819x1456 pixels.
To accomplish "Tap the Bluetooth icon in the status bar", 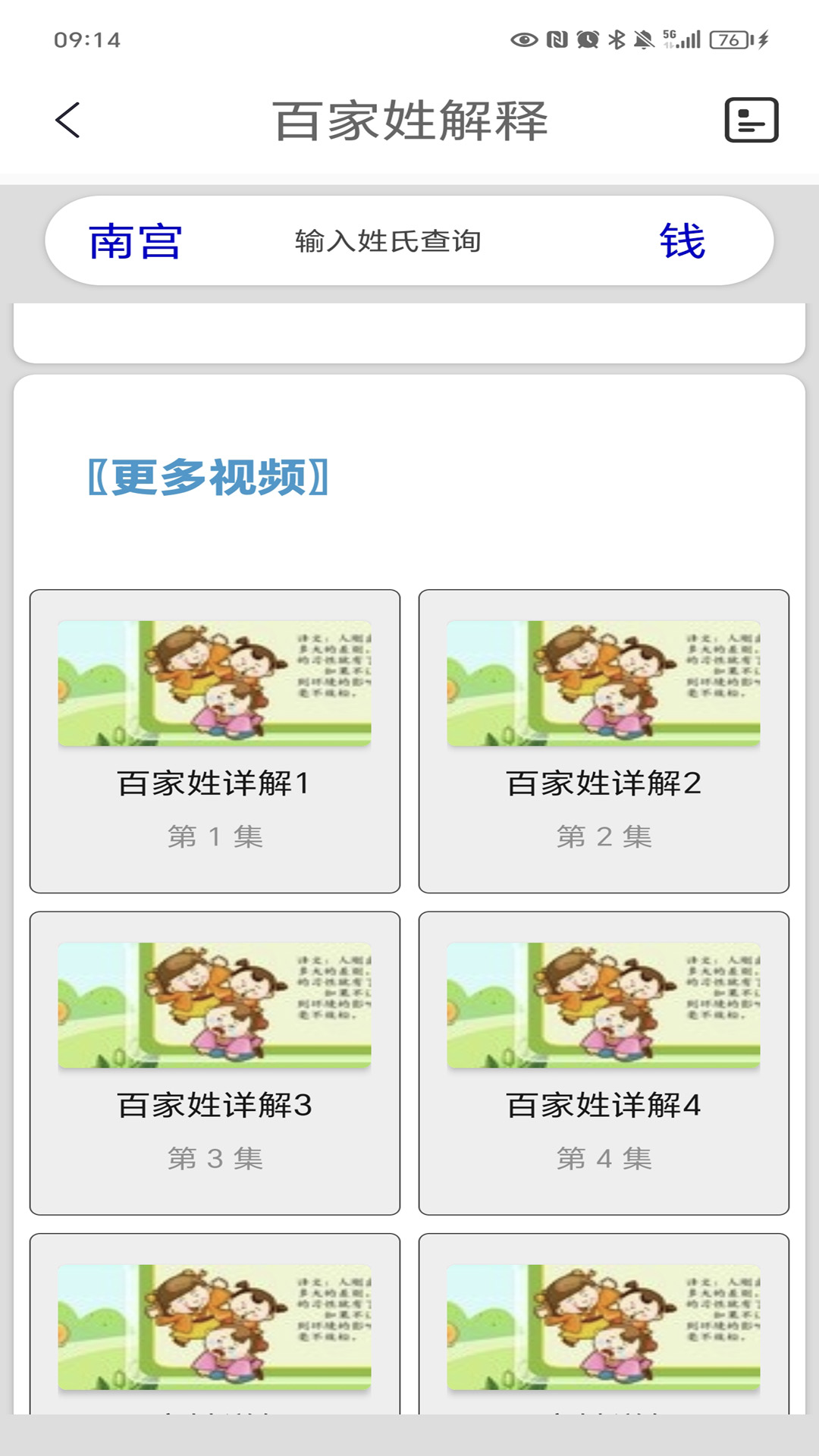I will tap(616, 39).
